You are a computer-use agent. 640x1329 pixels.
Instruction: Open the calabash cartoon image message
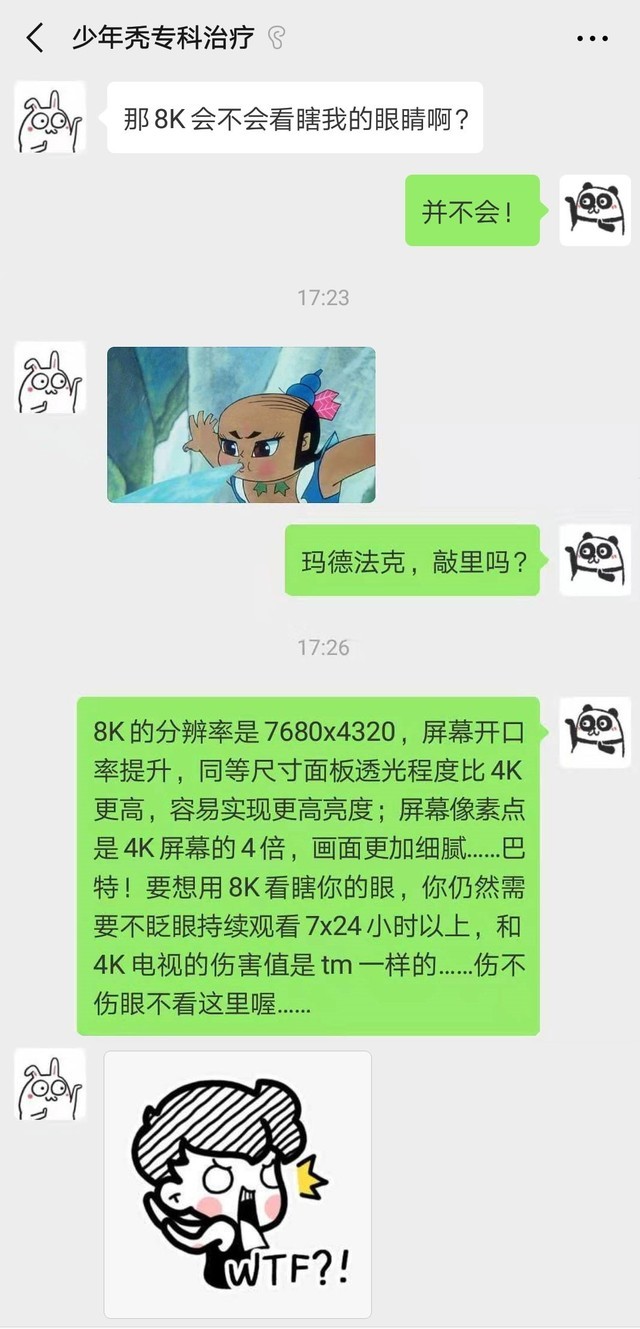tap(241, 424)
